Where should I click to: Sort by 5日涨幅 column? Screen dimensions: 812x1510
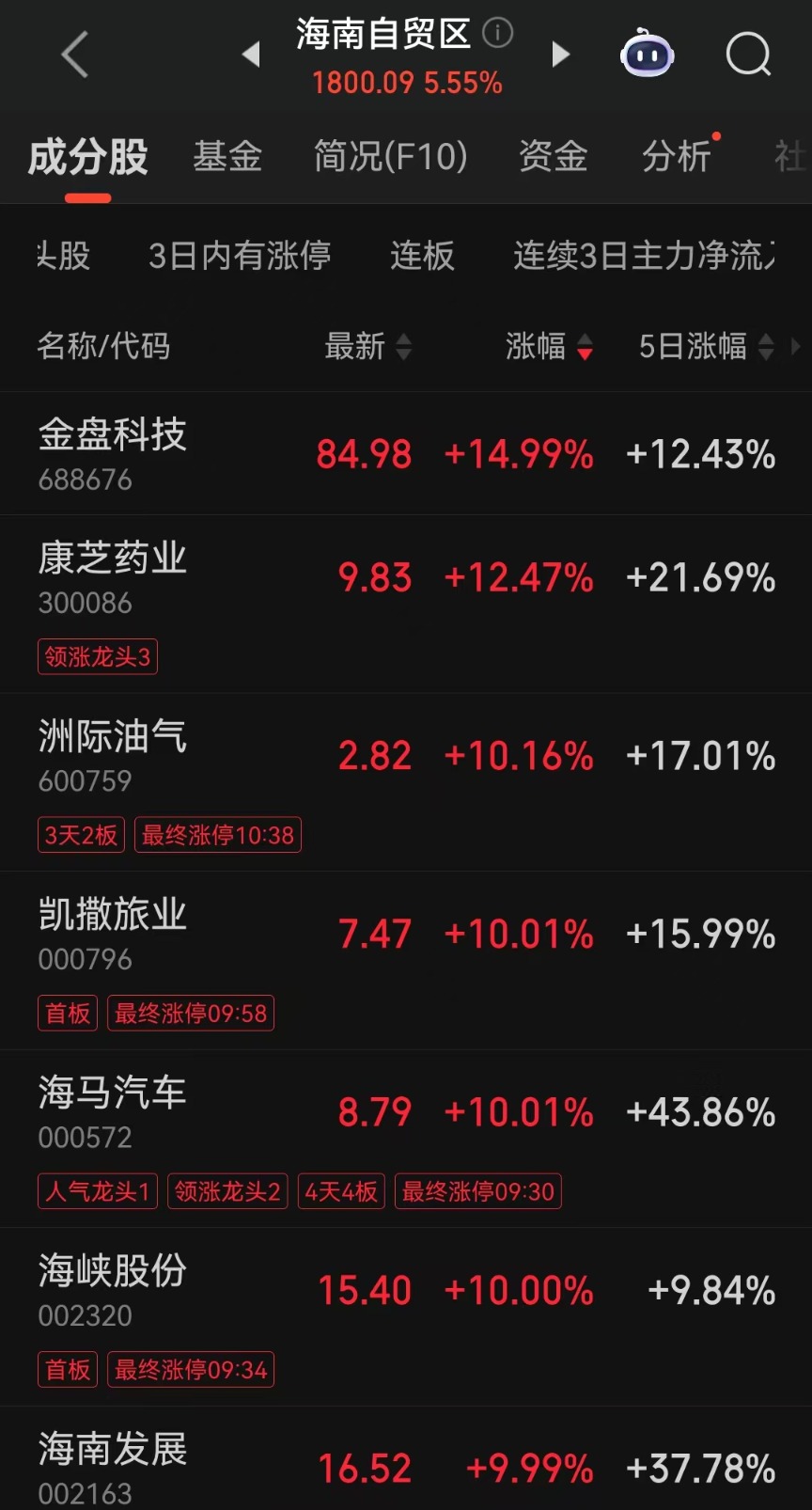(x=706, y=347)
